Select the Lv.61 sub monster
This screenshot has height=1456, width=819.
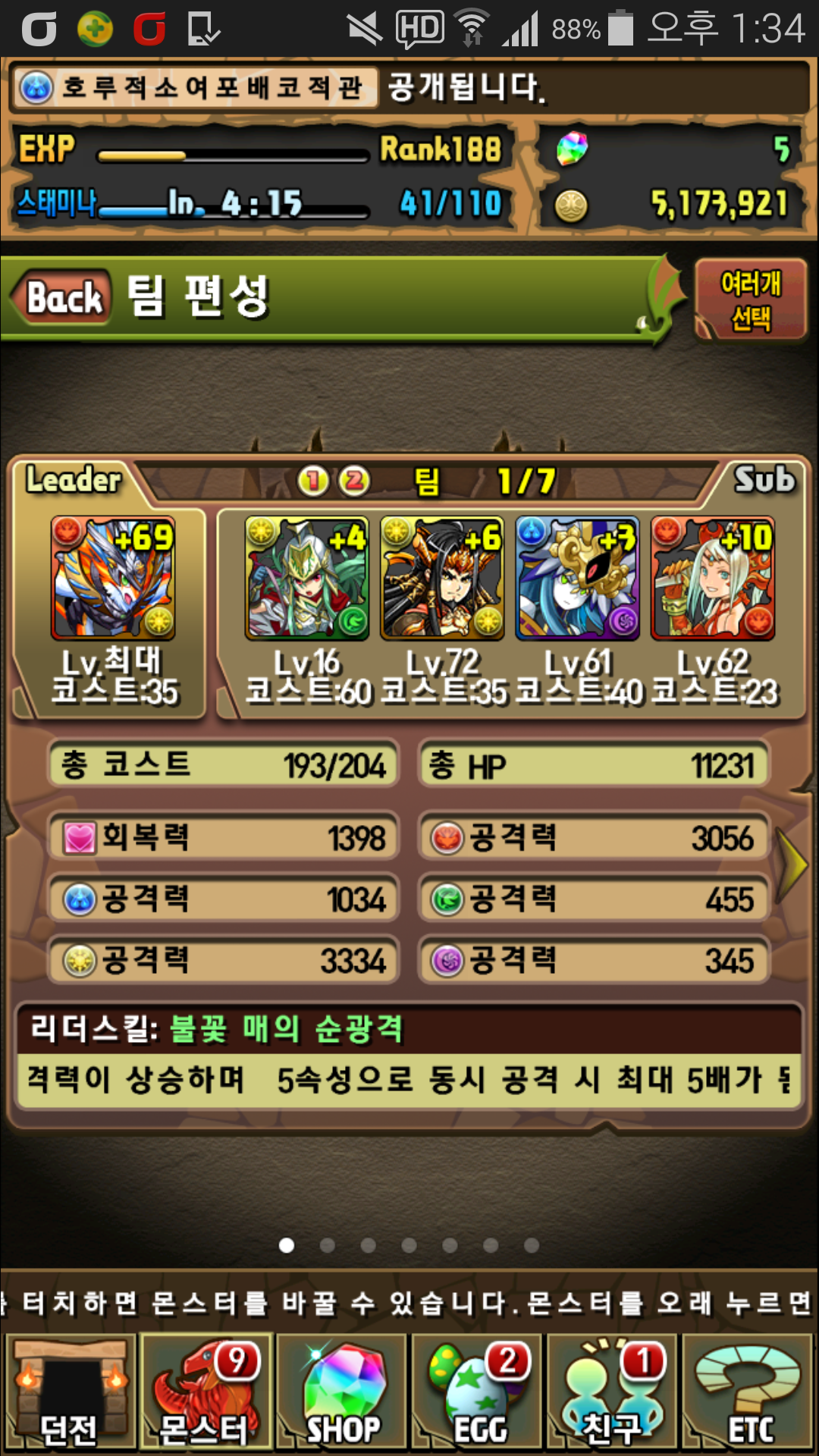[x=578, y=578]
